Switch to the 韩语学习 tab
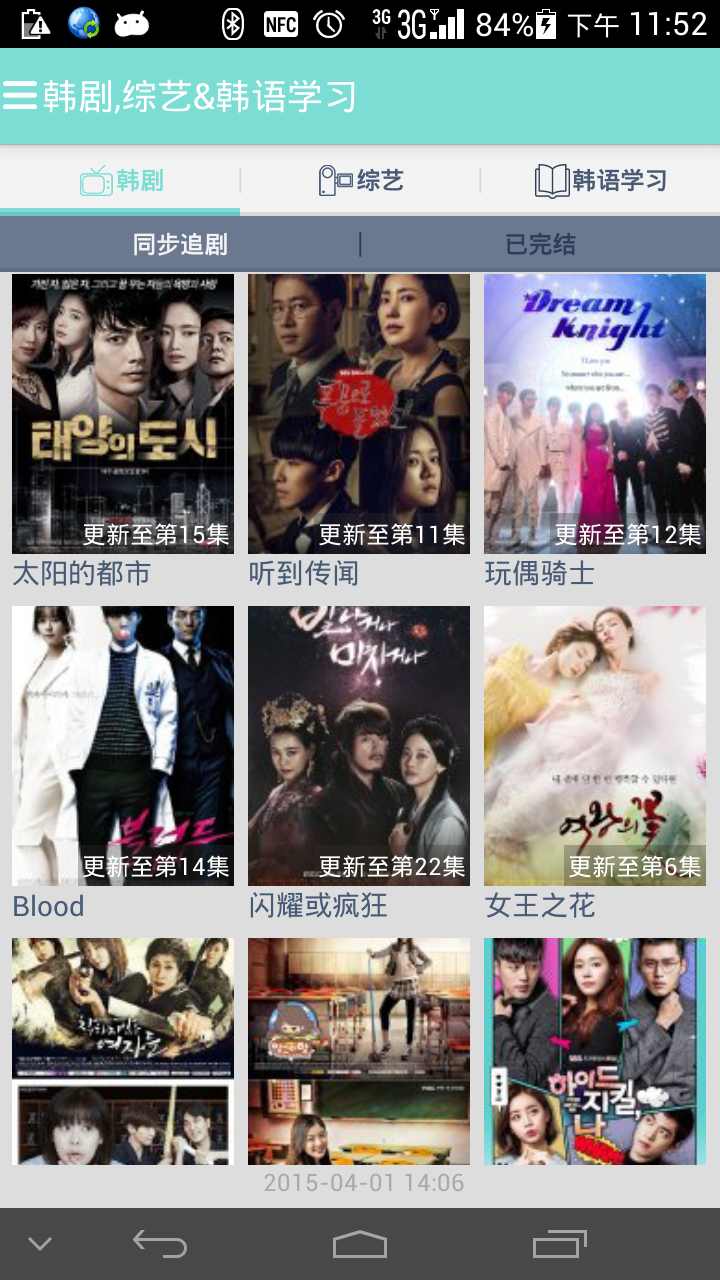The width and height of the screenshot is (720, 1280). (600, 181)
